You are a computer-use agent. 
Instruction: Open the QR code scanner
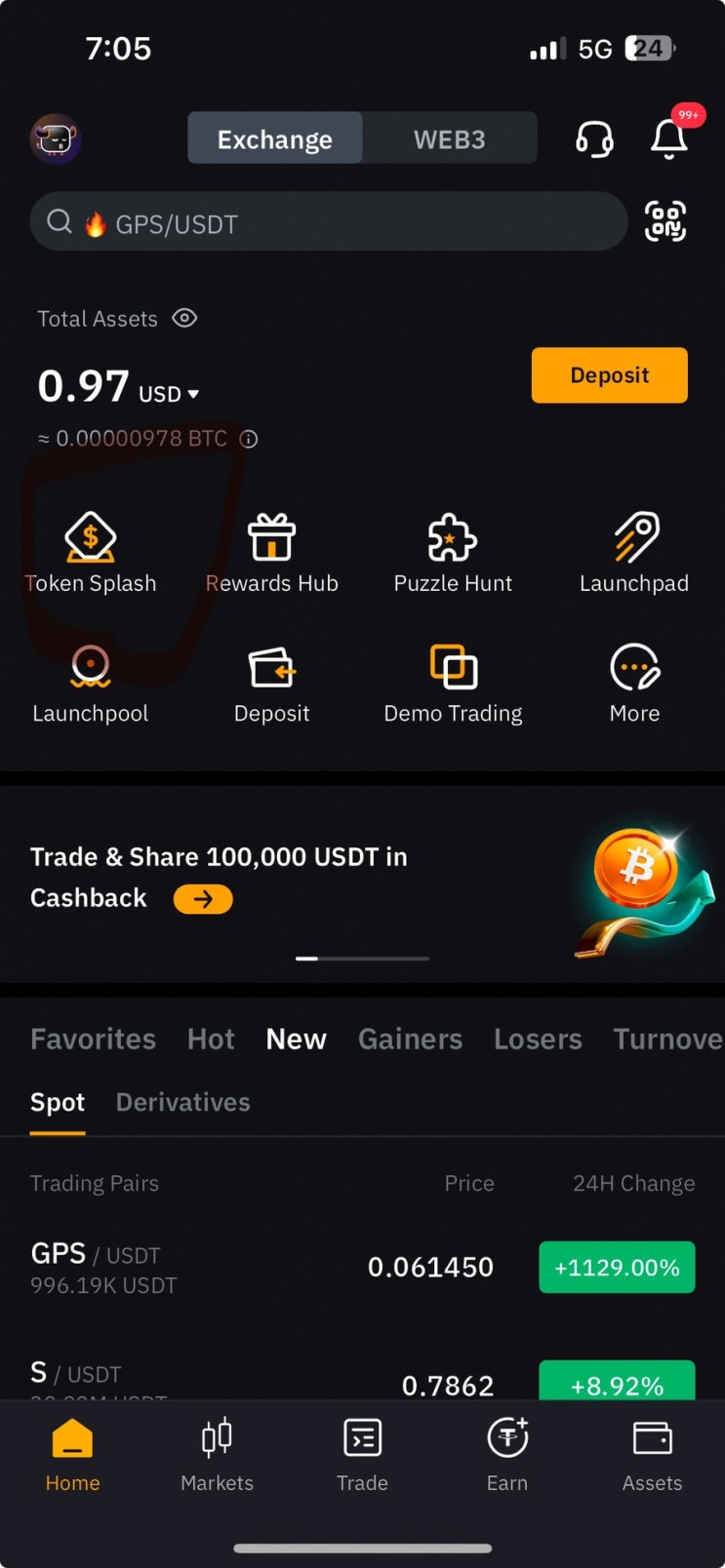click(665, 221)
